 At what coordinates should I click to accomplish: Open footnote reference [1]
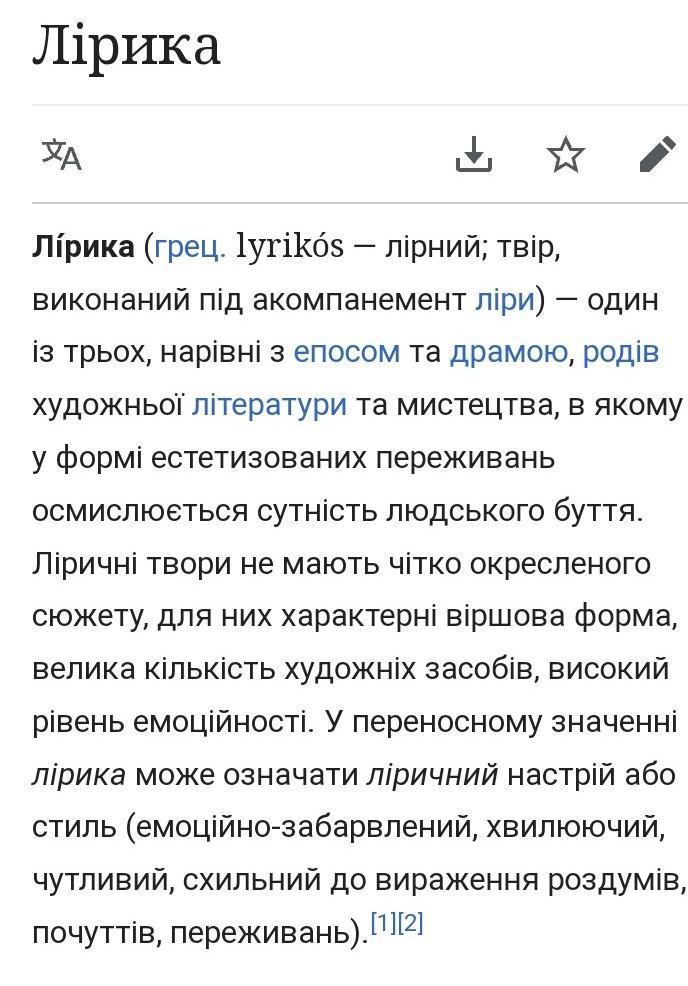click(x=384, y=924)
